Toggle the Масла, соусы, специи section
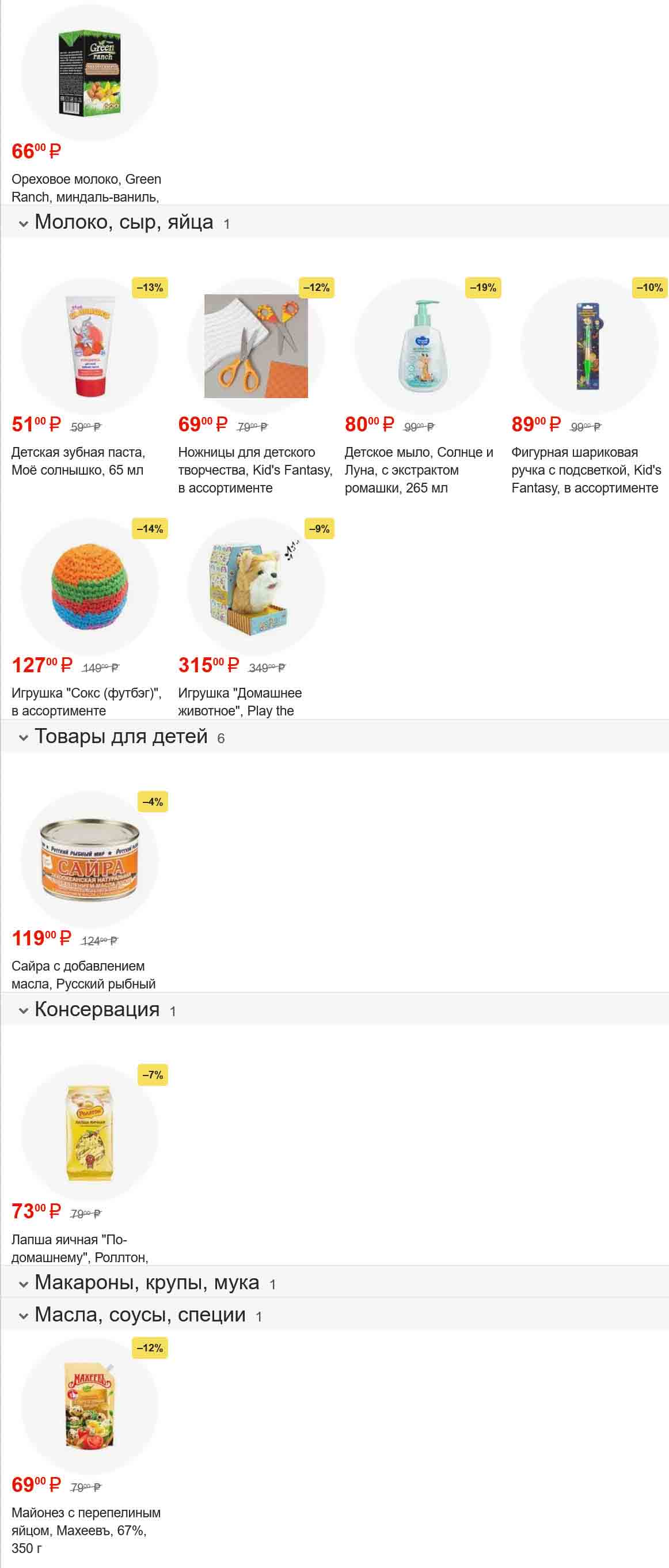Image resolution: width=669 pixels, height=1568 pixels. click(140, 1314)
